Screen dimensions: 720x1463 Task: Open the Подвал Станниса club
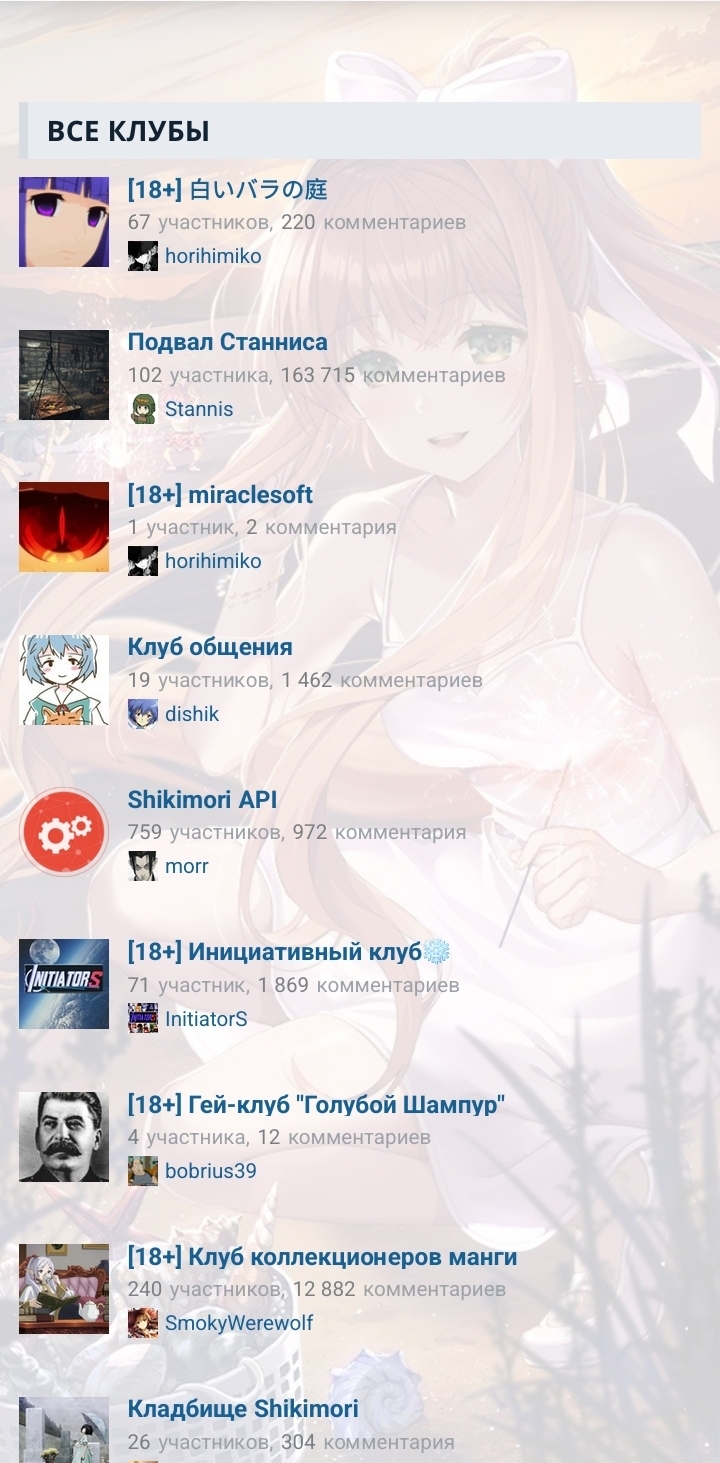(227, 342)
